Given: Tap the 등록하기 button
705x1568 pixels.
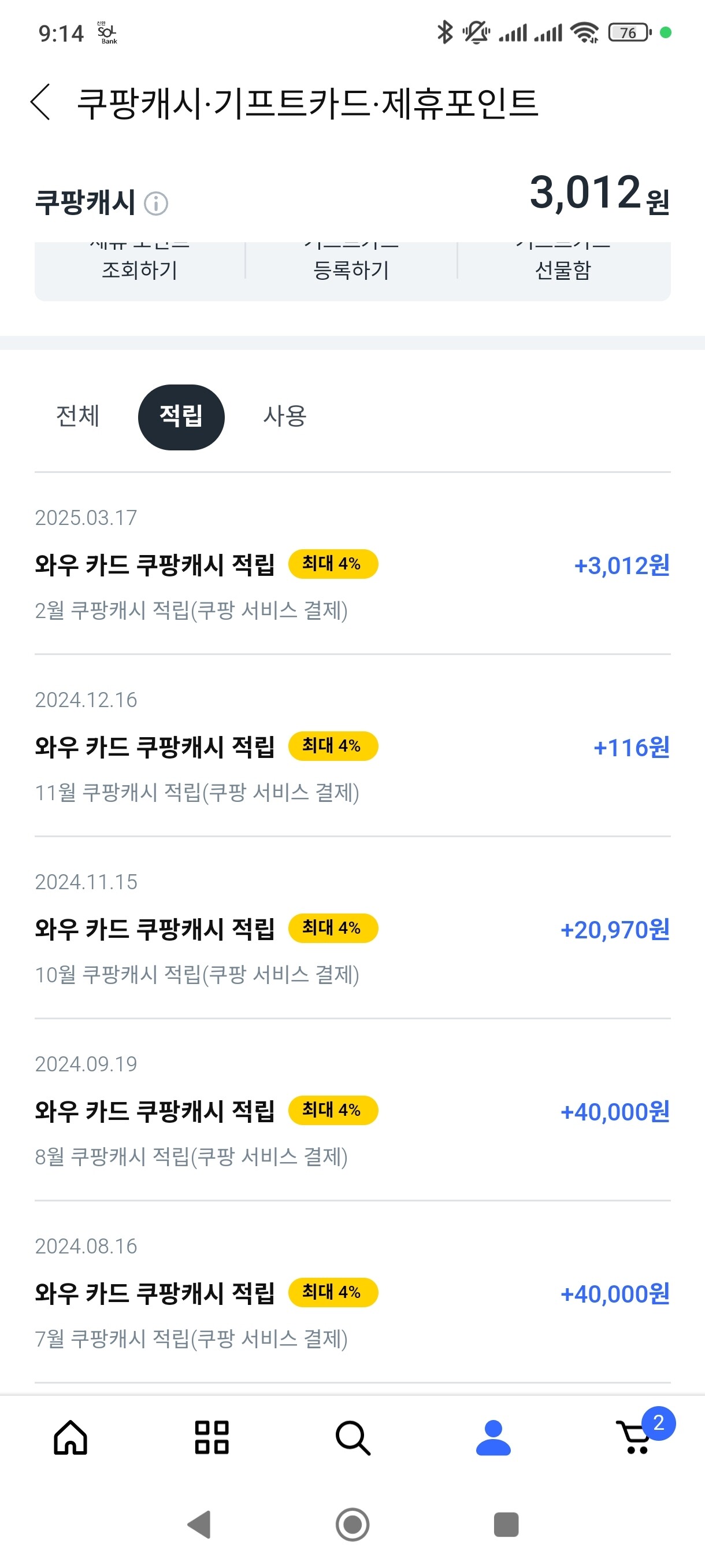Looking at the screenshot, I should point(351,269).
